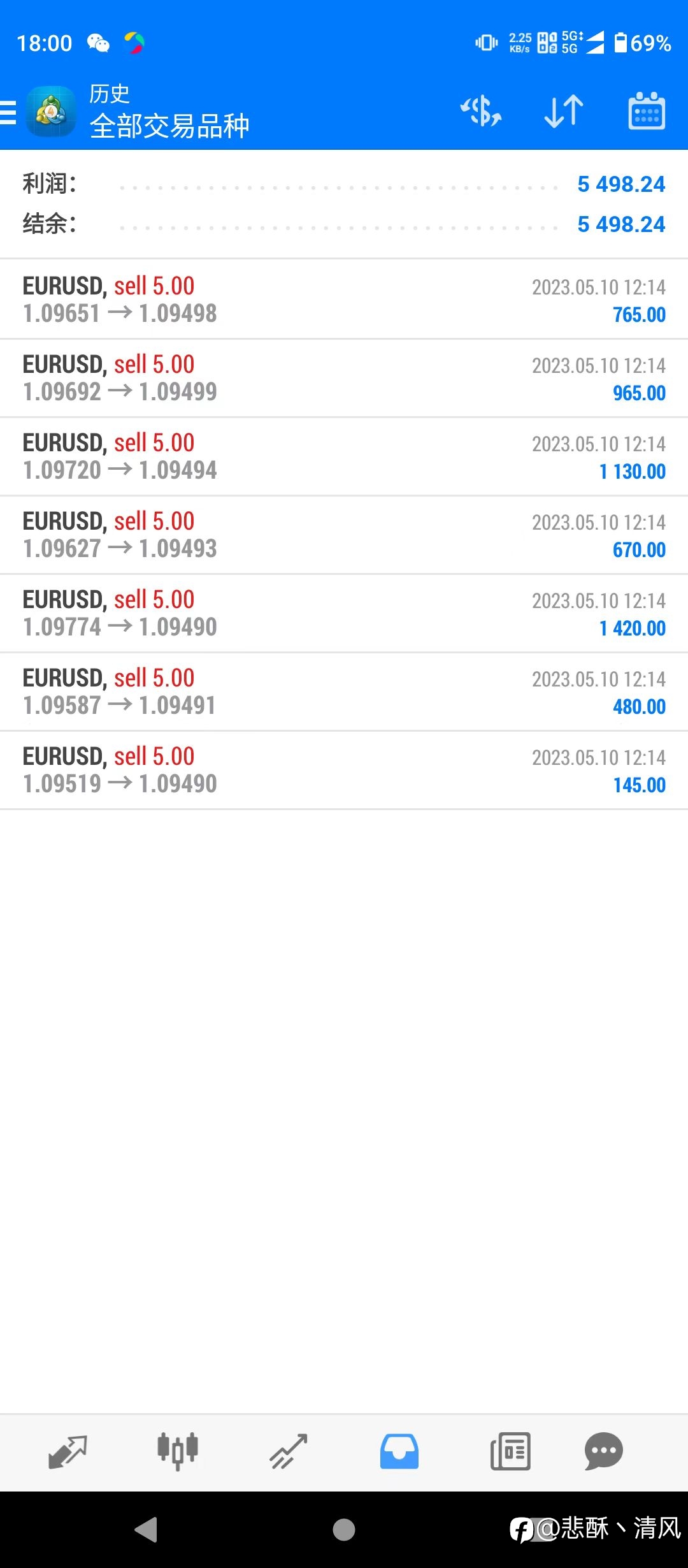Screen dimensions: 688x1568
Task: View the EURUSD trade with profit 670.00
Action: [344, 535]
